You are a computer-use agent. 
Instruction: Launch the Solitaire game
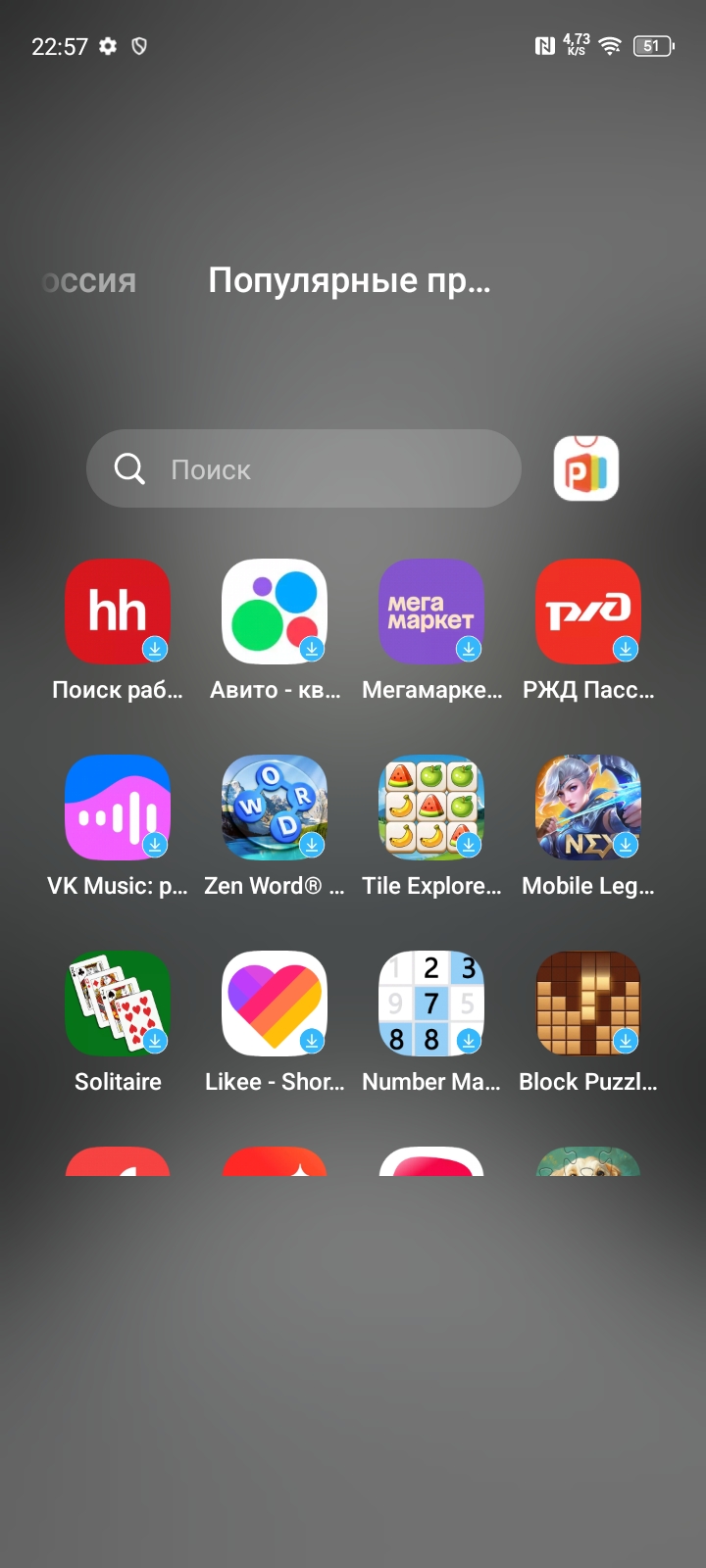pos(118,1004)
